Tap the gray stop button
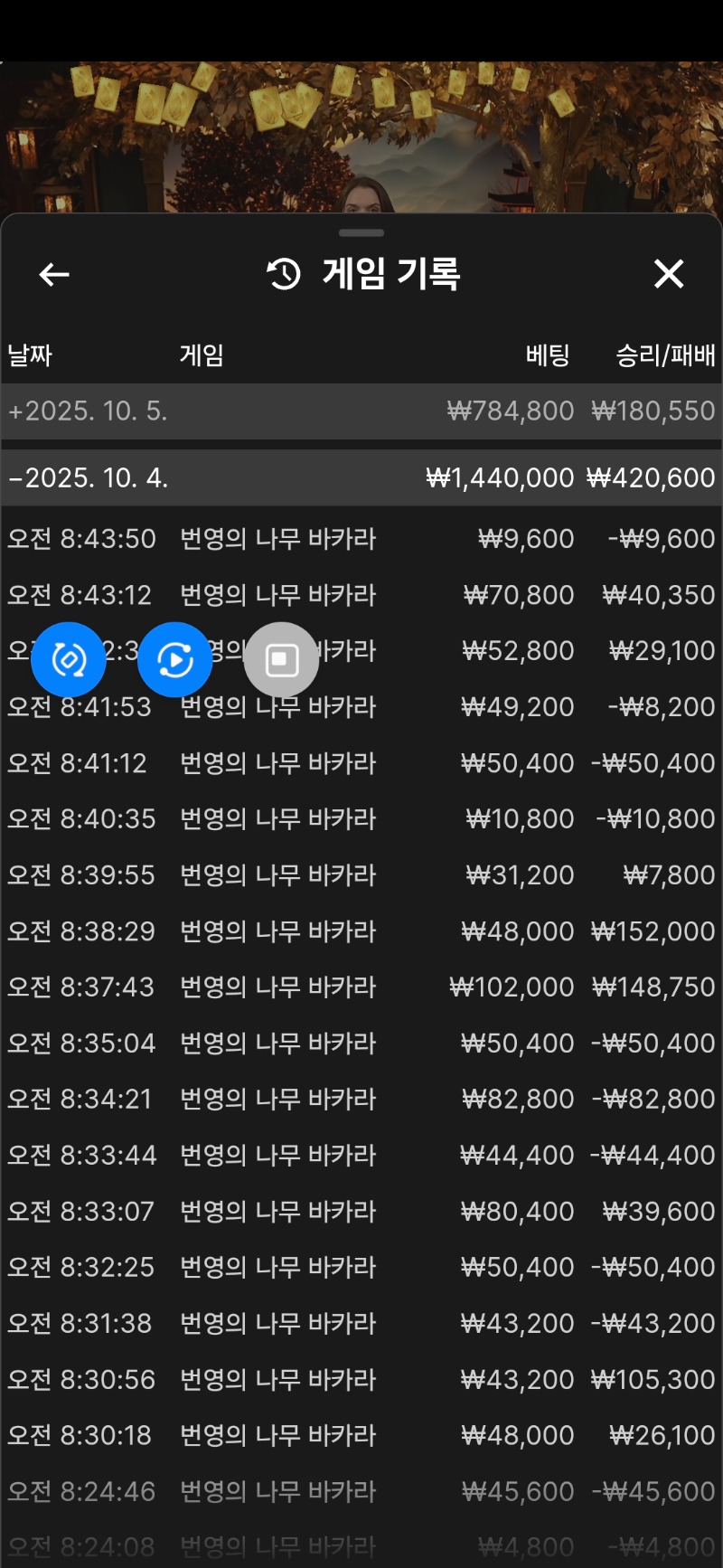723x1568 pixels. 281,660
